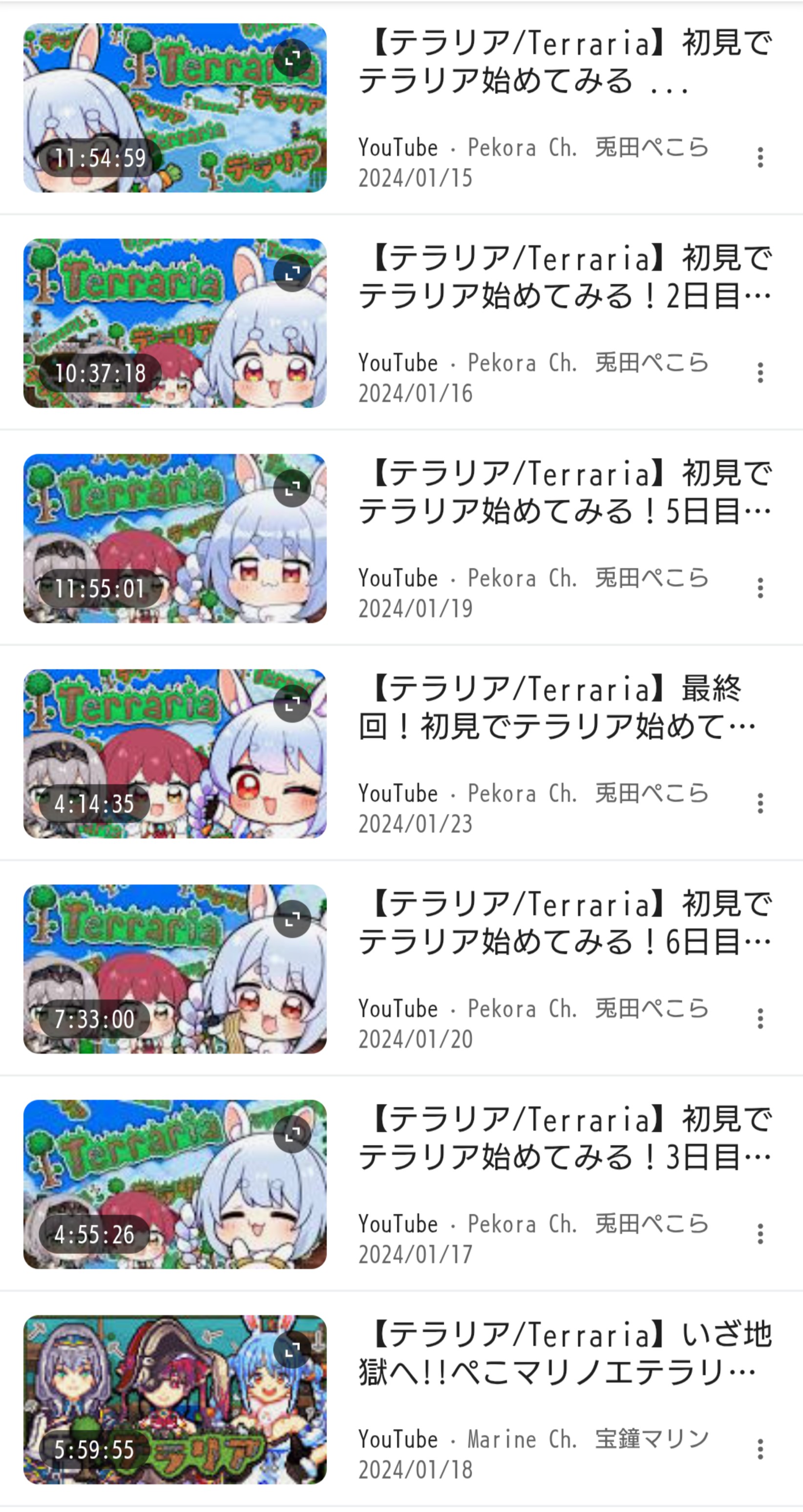The width and height of the screenshot is (803, 1512).
Task: Enlarge the 5日目 video thumbnail
Action: point(292,488)
